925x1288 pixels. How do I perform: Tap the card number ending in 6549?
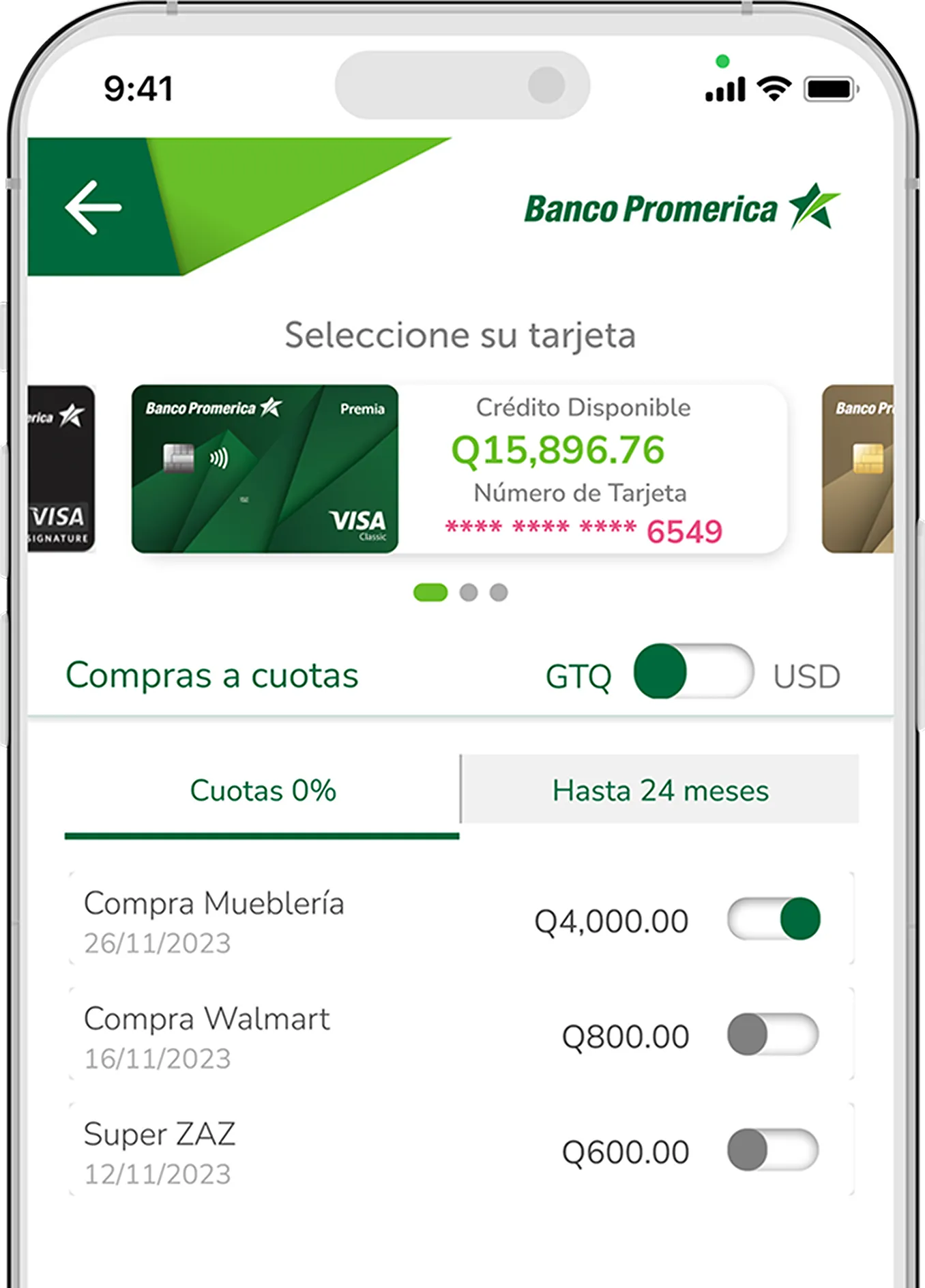coord(583,527)
